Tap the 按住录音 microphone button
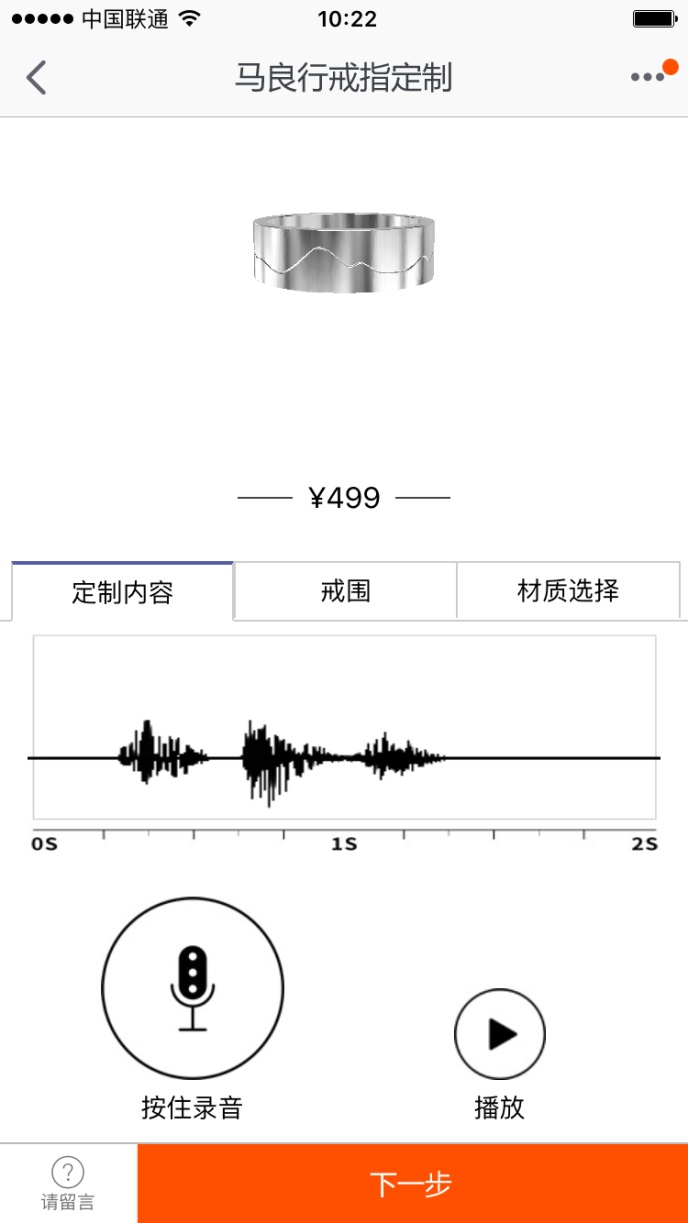Viewport: 688px width, 1223px height. pyautogui.click(x=193, y=988)
